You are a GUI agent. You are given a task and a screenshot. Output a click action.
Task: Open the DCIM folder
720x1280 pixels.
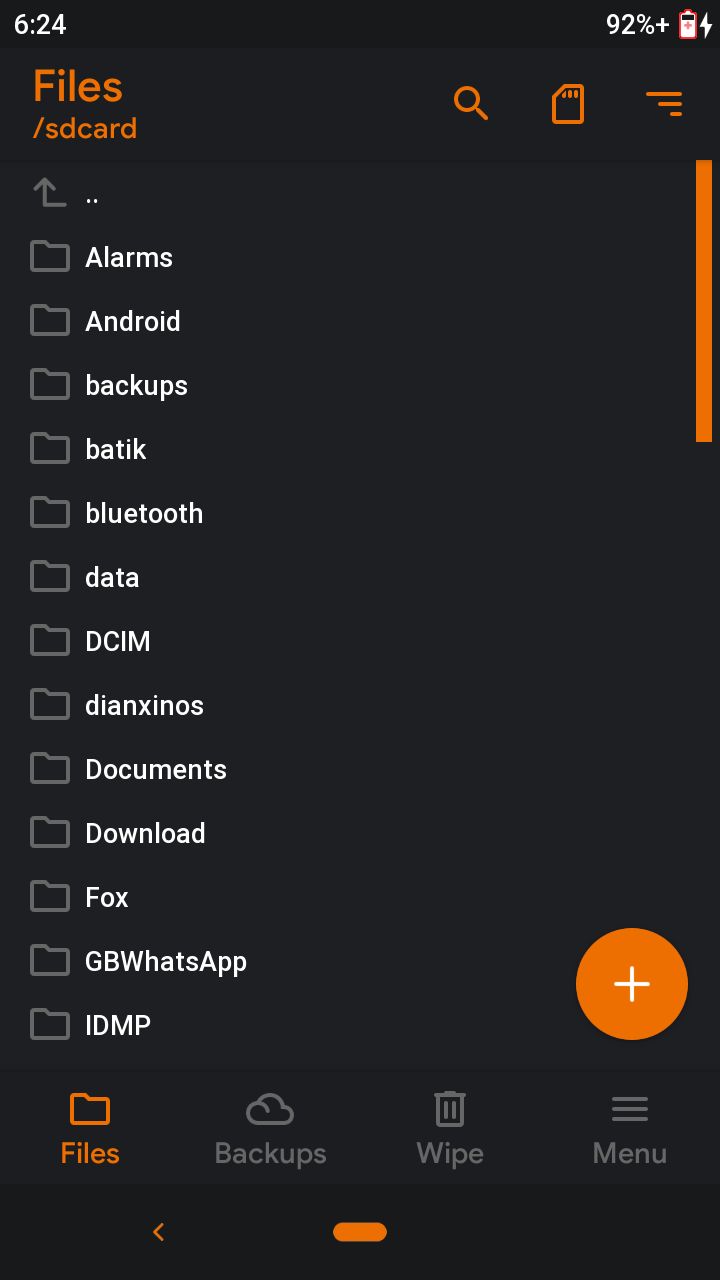tap(360, 641)
